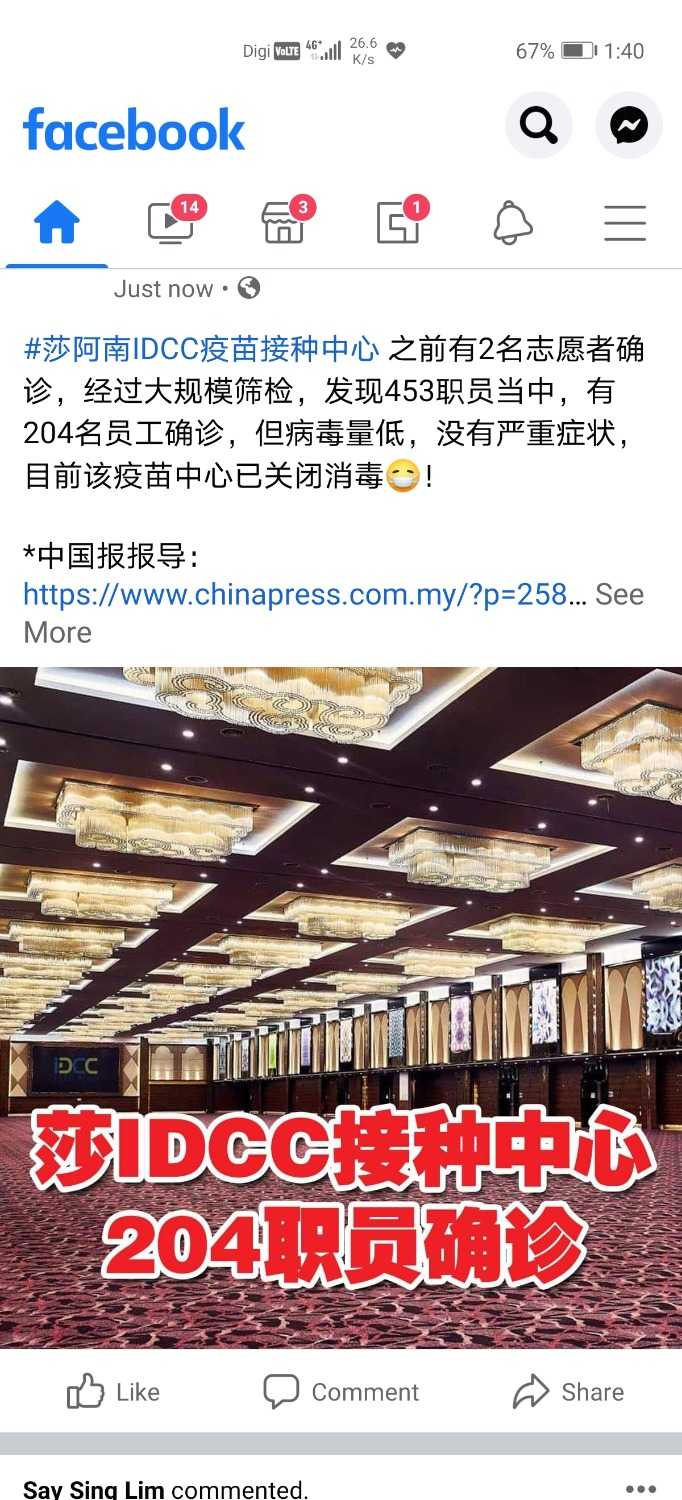Open options for Say Sing Lim post
This screenshot has height=1500, width=682.
click(x=641, y=1489)
